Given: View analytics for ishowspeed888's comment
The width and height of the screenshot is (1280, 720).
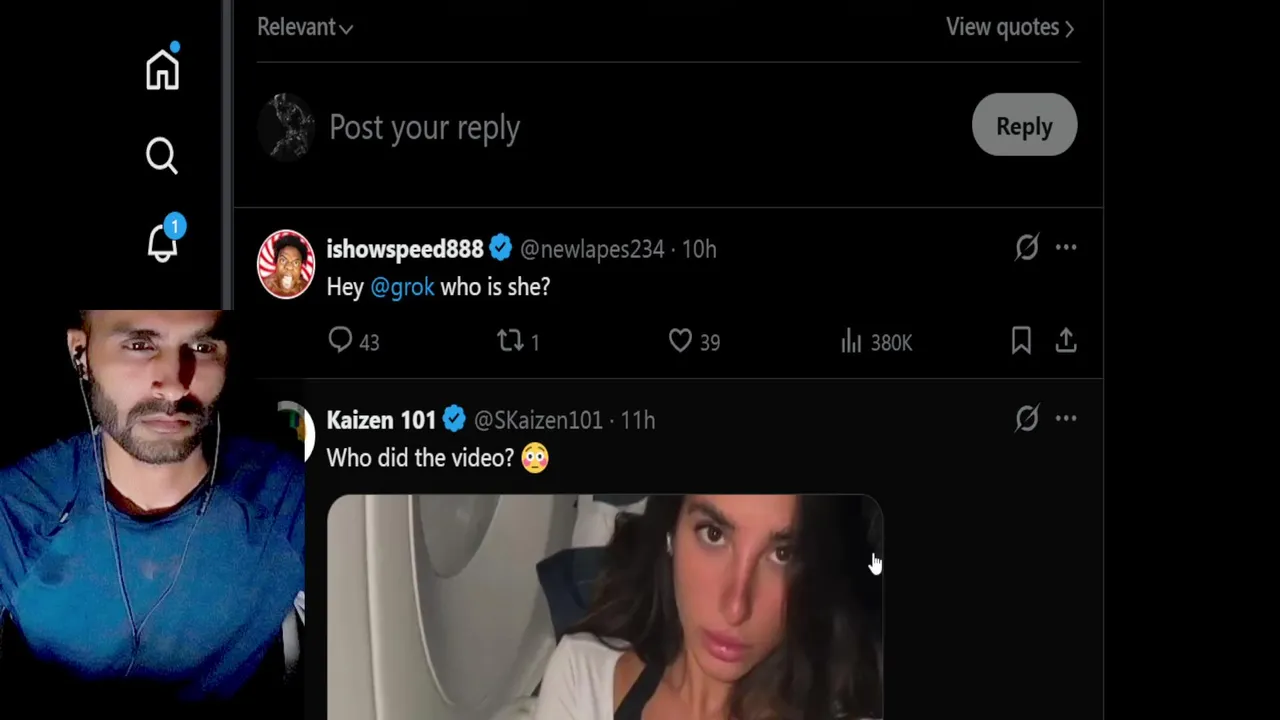Looking at the screenshot, I should [852, 342].
